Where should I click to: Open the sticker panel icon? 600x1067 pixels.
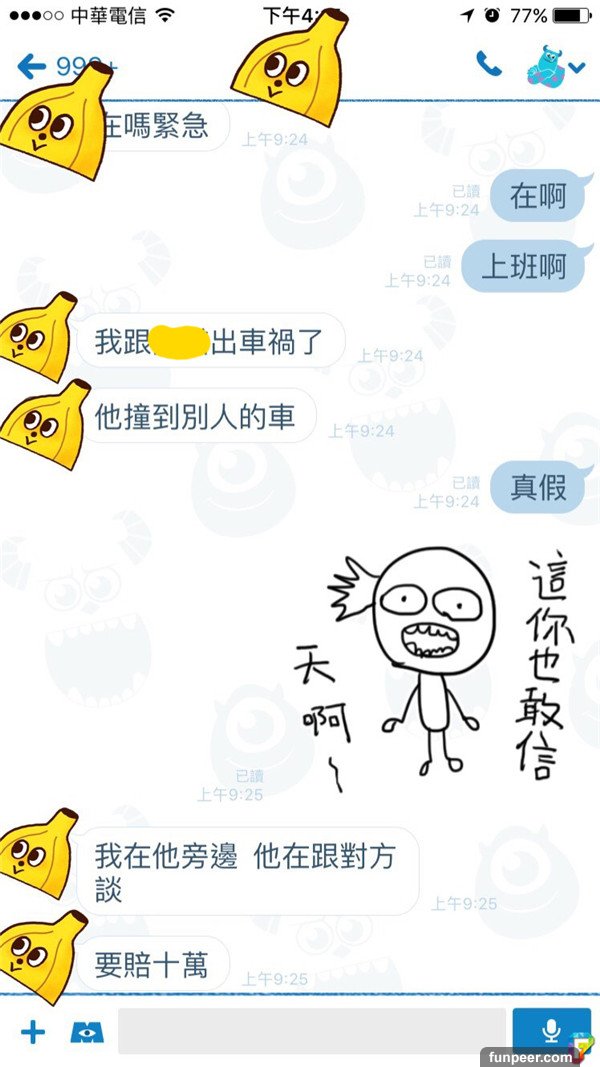(x=87, y=1031)
